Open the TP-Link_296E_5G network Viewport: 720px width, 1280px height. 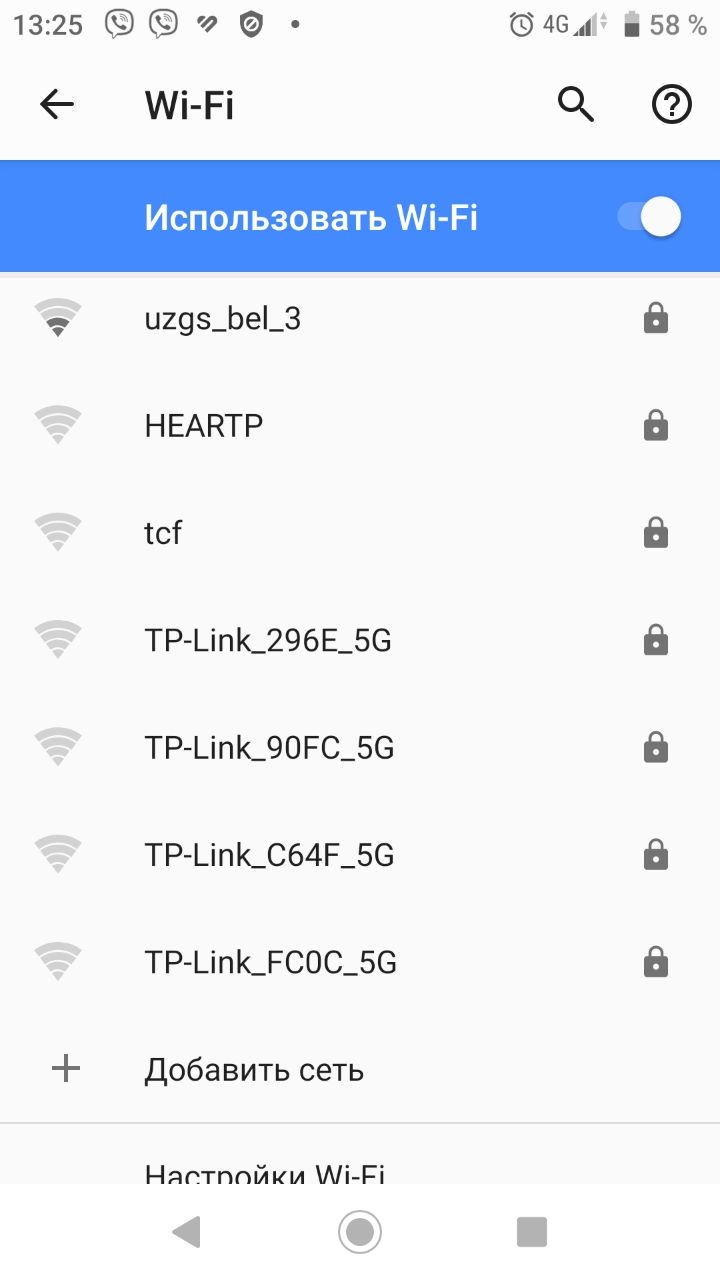pos(360,640)
